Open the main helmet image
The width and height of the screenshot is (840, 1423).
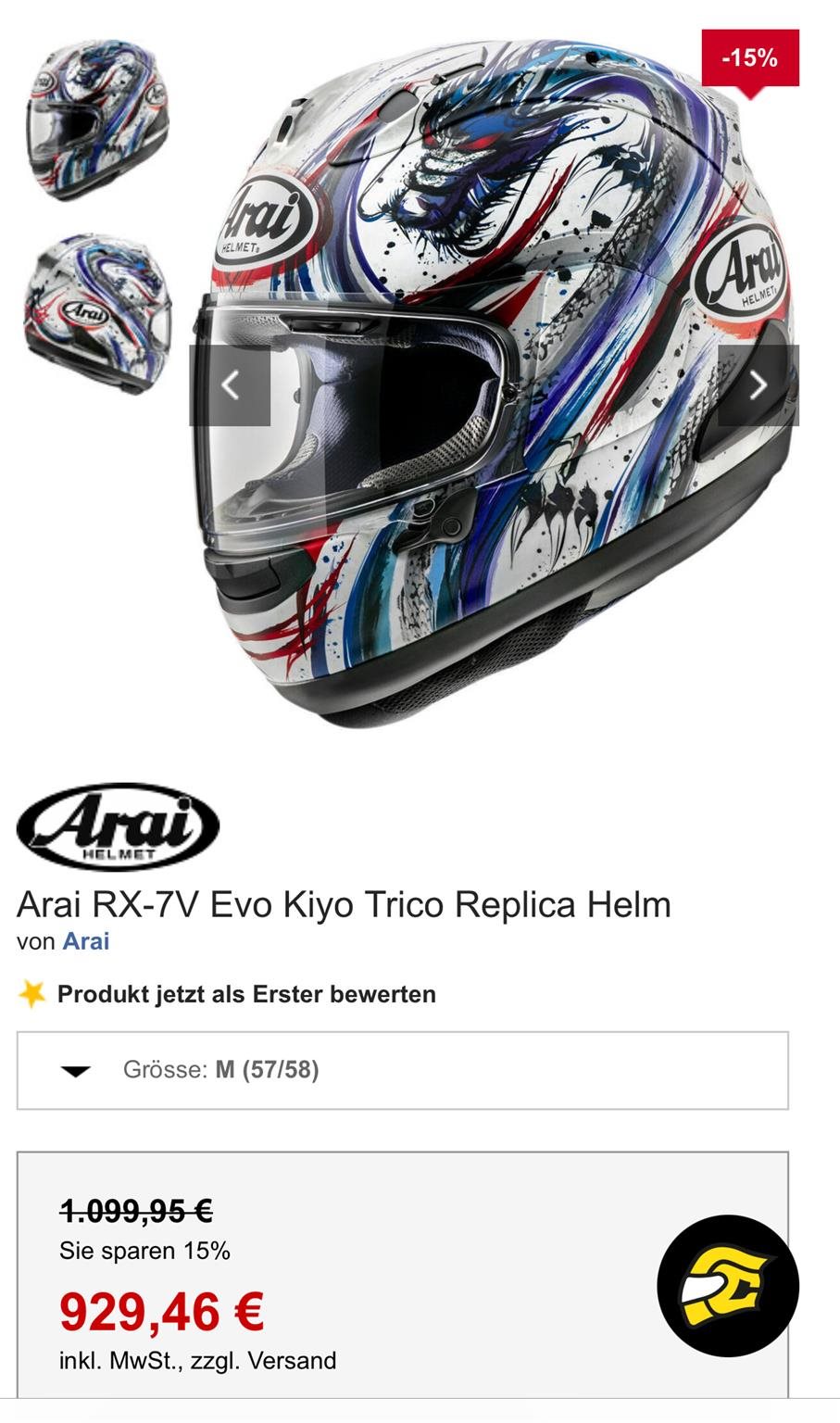pos(495,383)
